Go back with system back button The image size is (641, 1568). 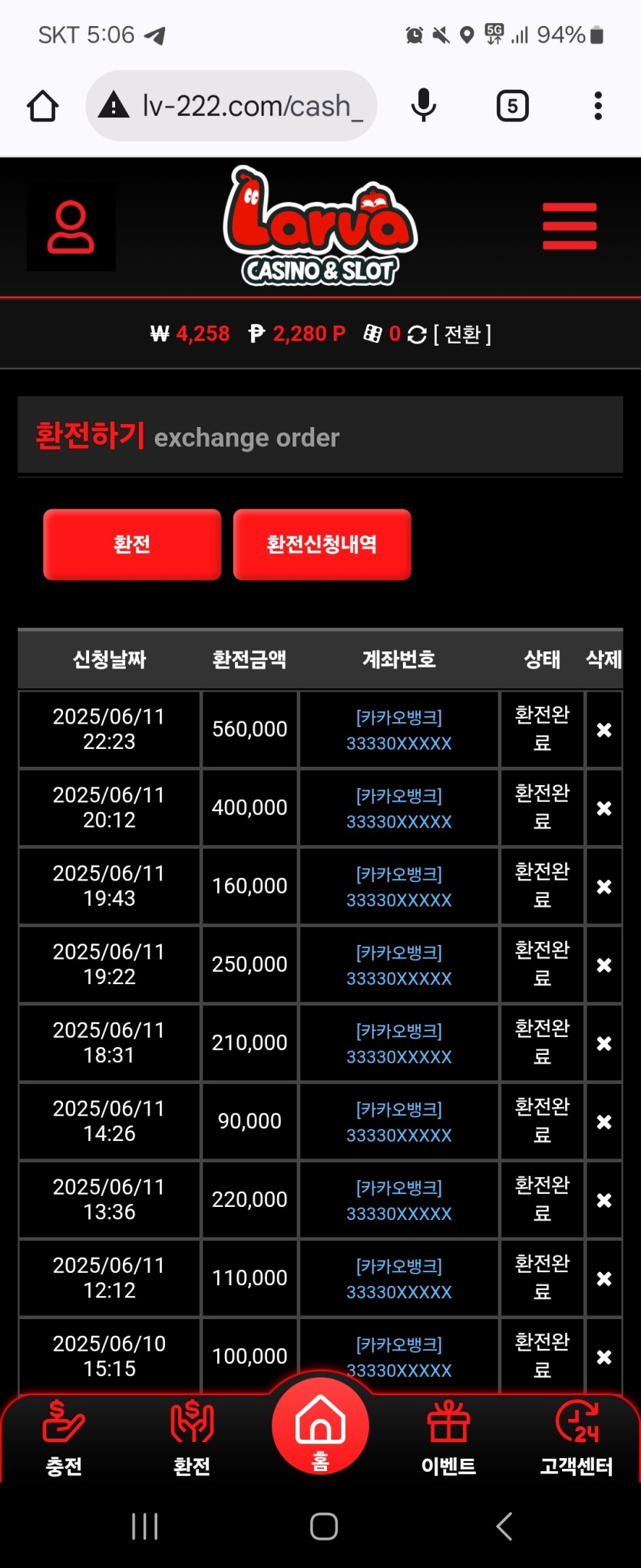[504, 1526]
